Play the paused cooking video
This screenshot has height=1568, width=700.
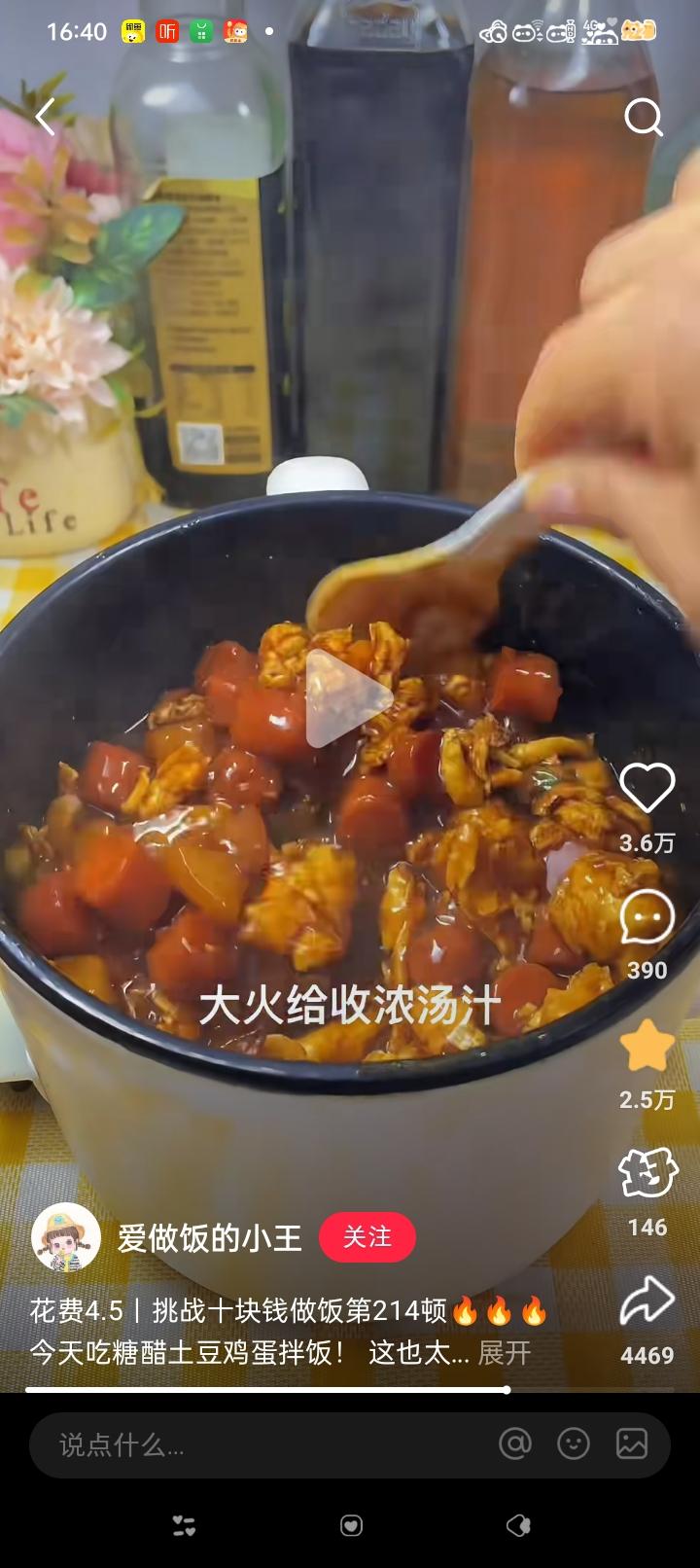349,697
